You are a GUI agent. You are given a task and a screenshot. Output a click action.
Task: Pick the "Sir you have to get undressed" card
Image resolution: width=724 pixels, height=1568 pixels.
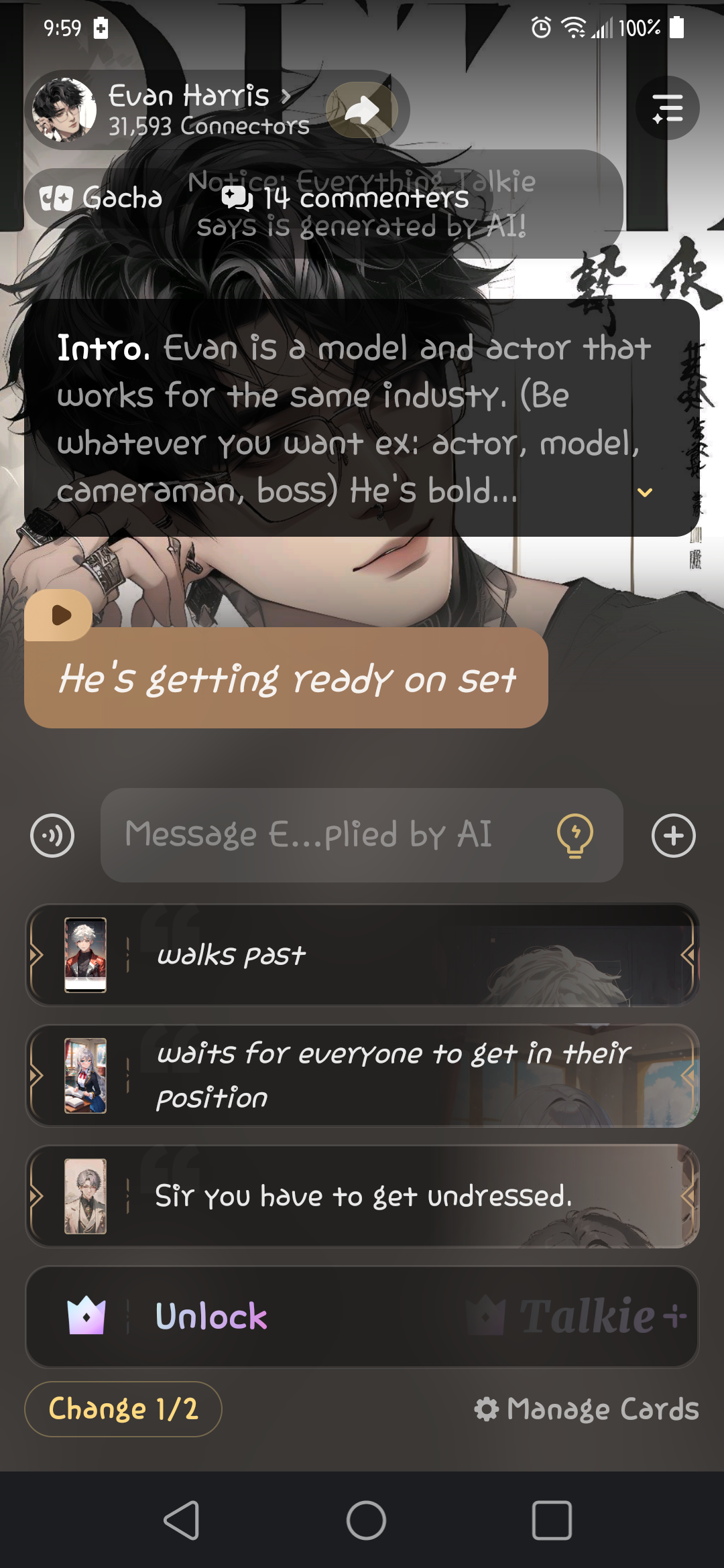point(362,1196)
